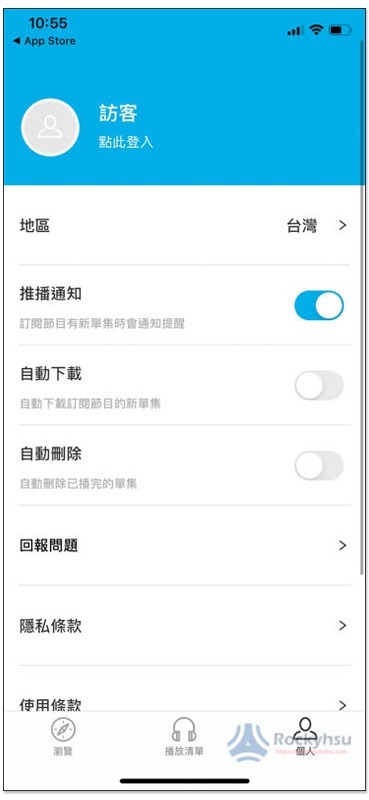
Task: Tap 點此登入 to log in
Action: click(126, 142)
